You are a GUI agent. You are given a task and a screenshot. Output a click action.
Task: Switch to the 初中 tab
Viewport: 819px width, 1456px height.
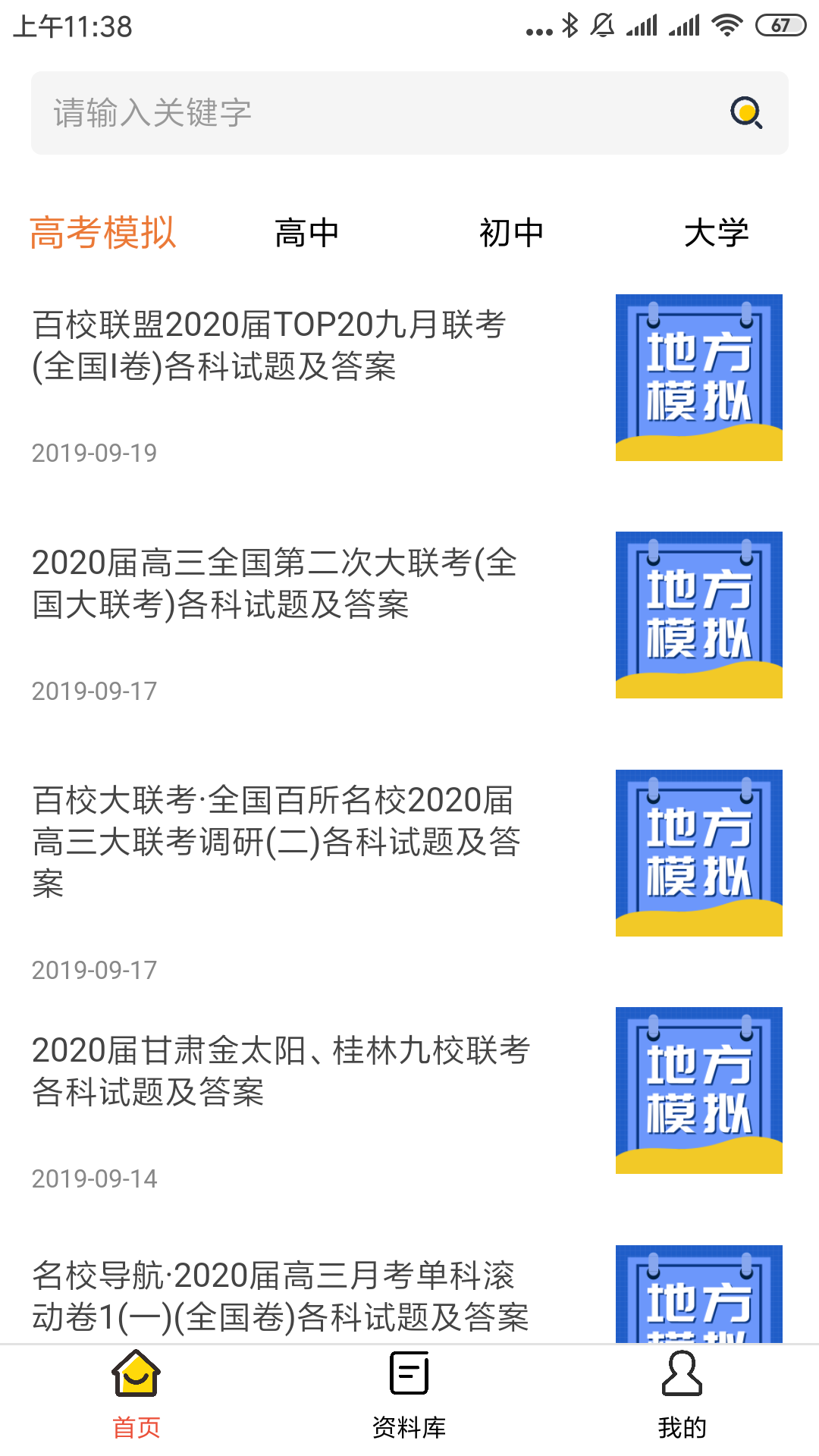click(x=512, y=233)
